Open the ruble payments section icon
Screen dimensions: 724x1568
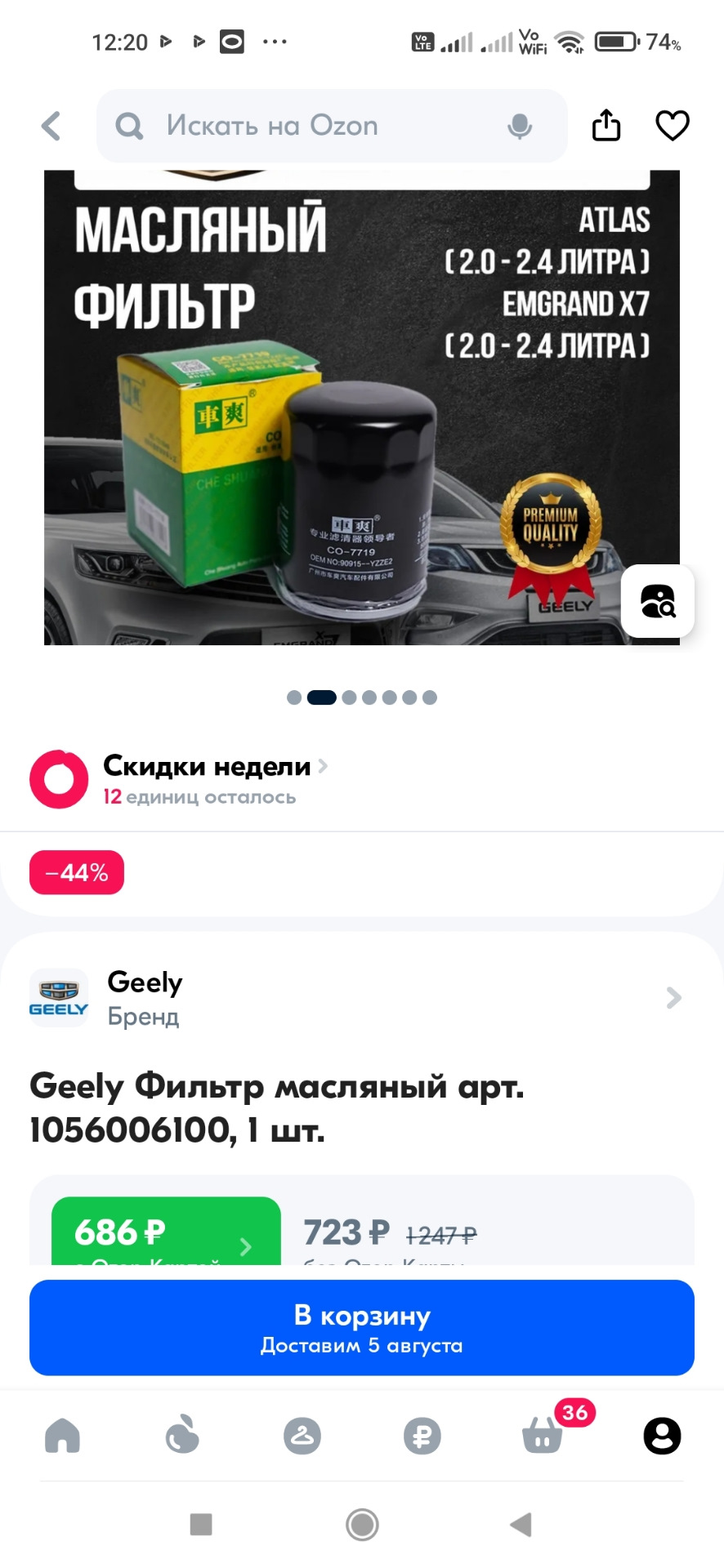coord(422,1436)
